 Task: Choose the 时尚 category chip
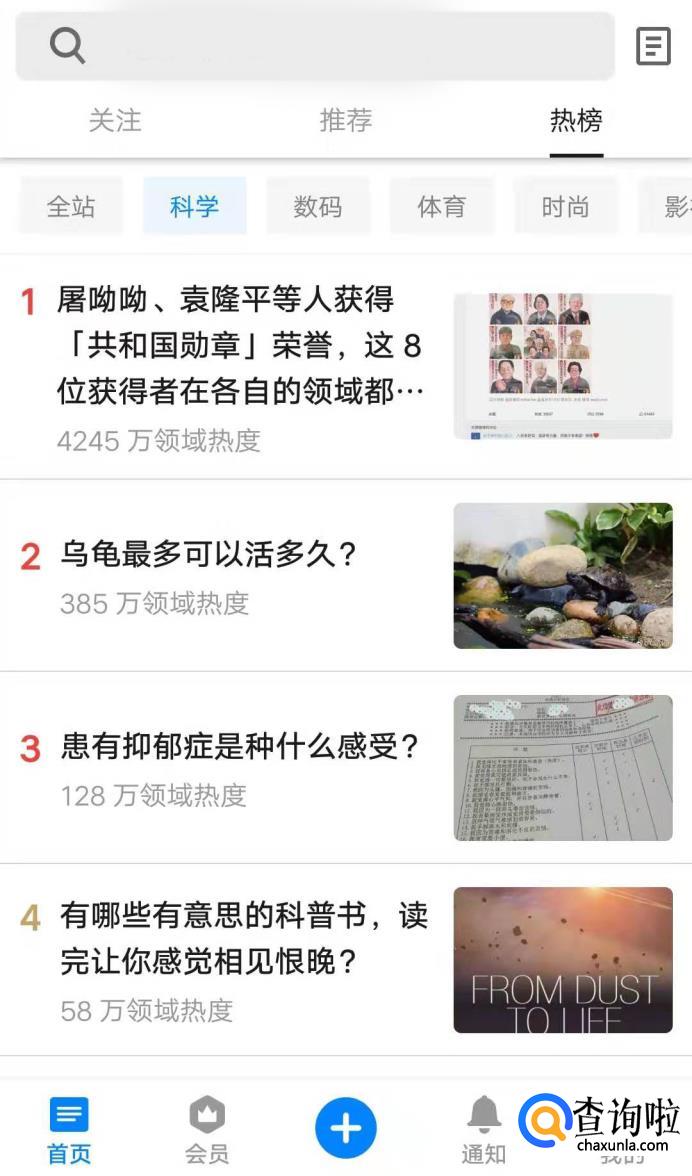(x=565, y=206)
